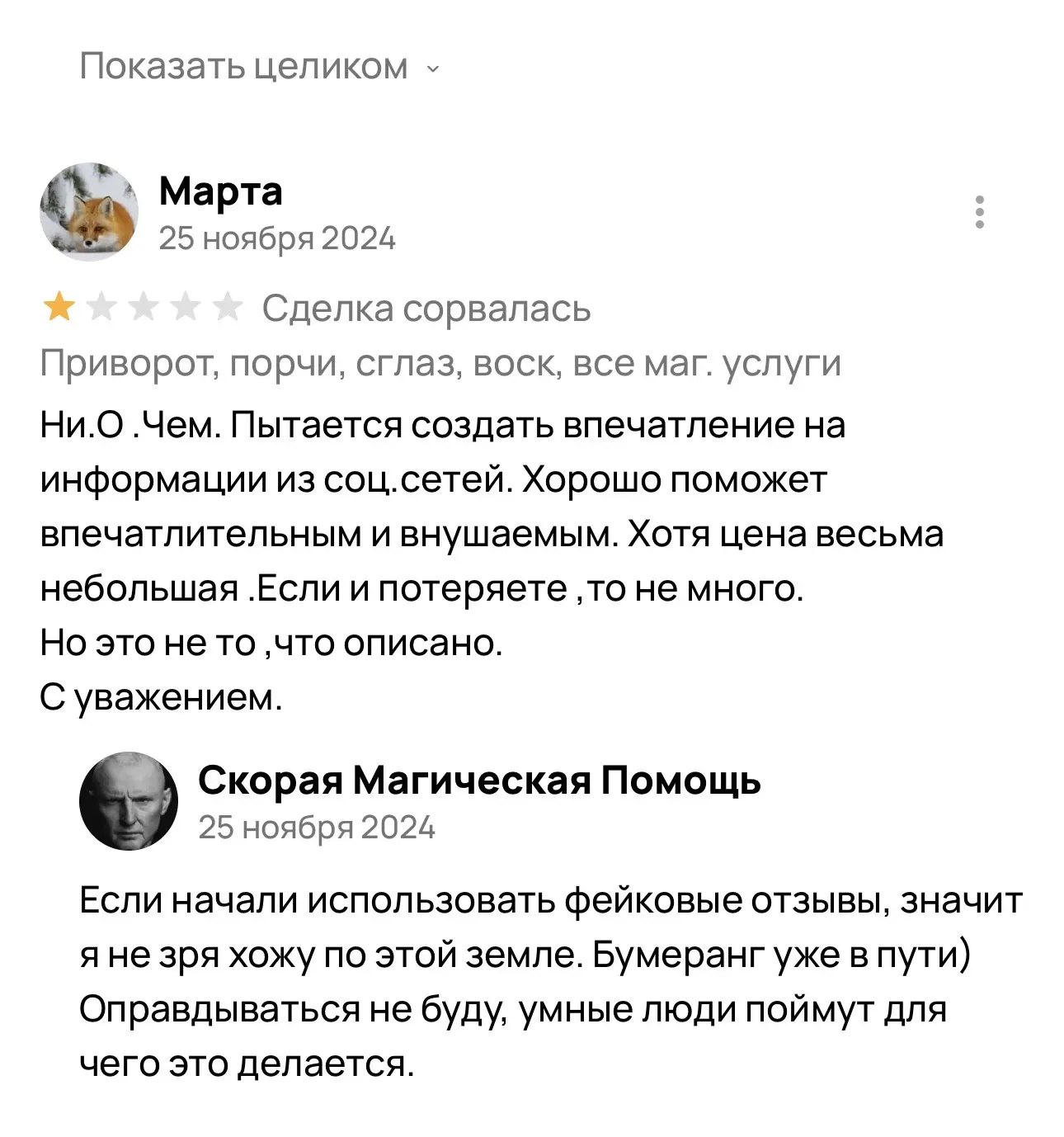Open overflow menu on Марта's review
This screenshot has width=1064, height=1137.
click(x=979, y=212)
